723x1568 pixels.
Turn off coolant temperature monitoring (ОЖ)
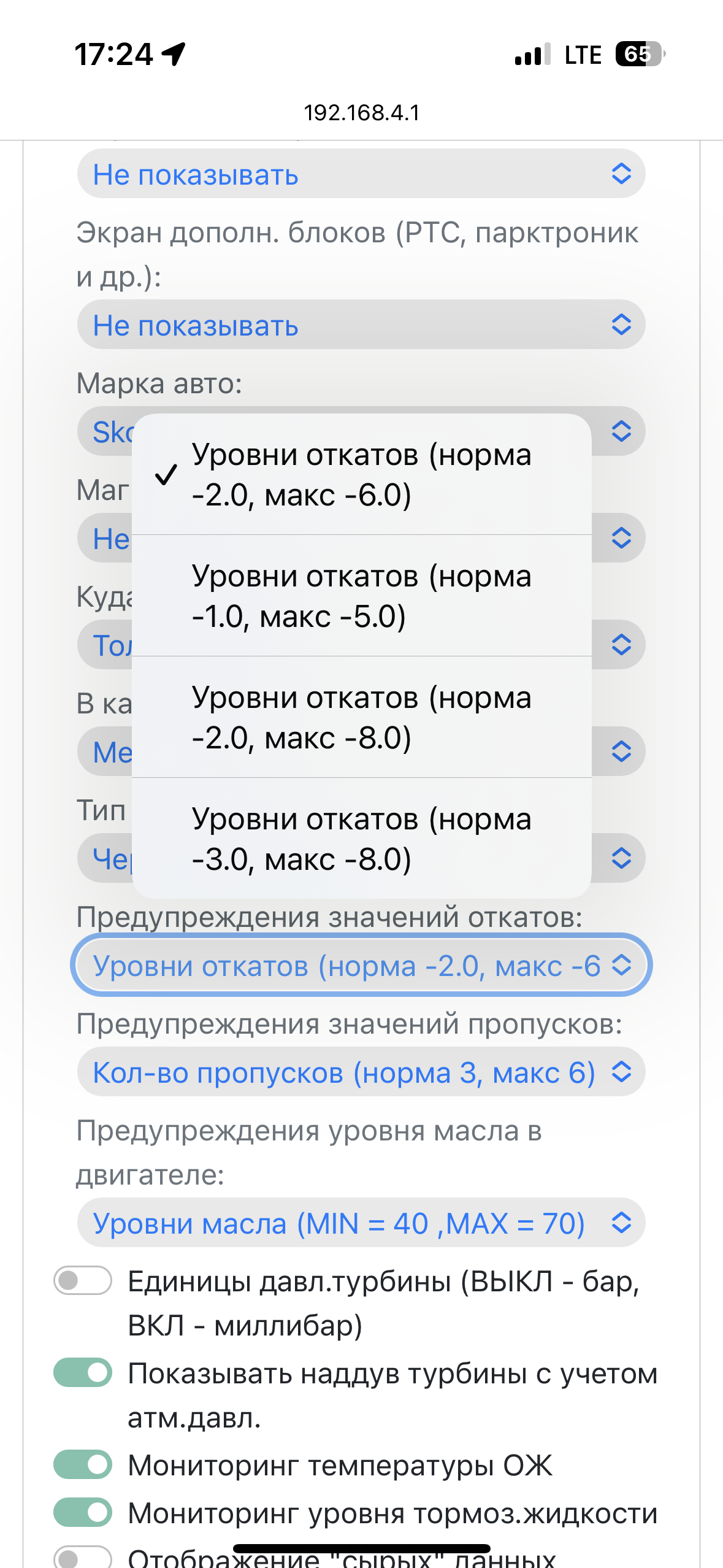point(83,1464)
